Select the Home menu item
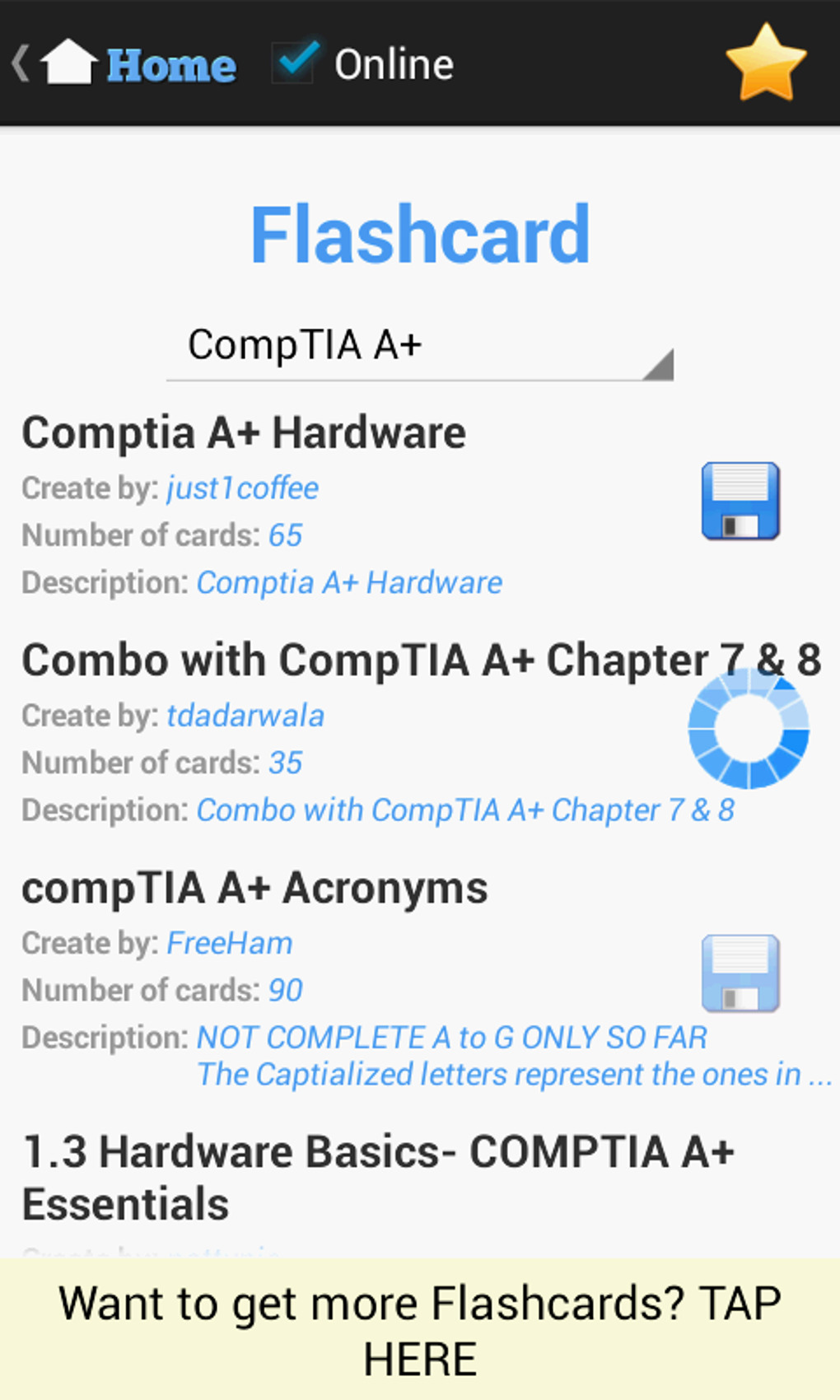 pyautogui.click(x=169, y=62)
